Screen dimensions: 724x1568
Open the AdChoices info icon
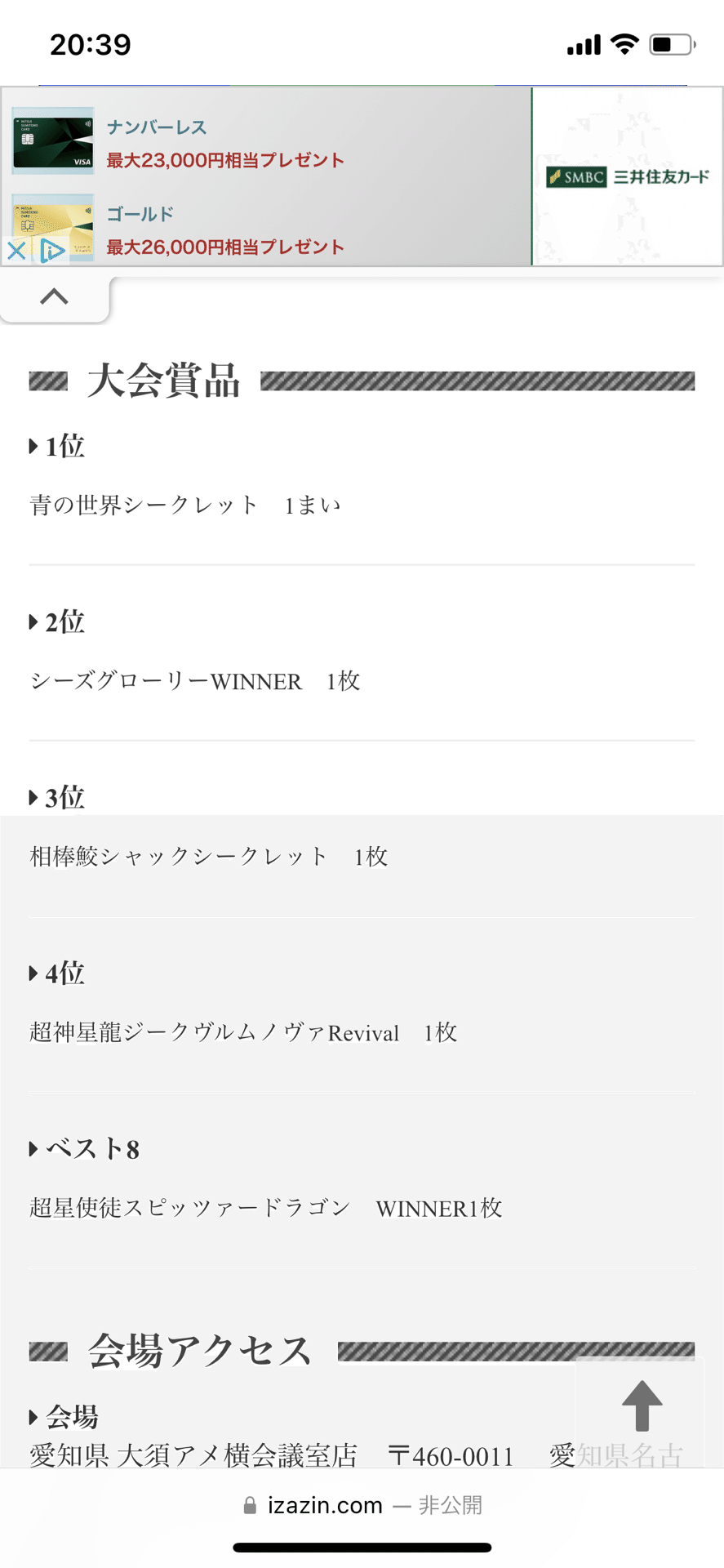point(52,250)
